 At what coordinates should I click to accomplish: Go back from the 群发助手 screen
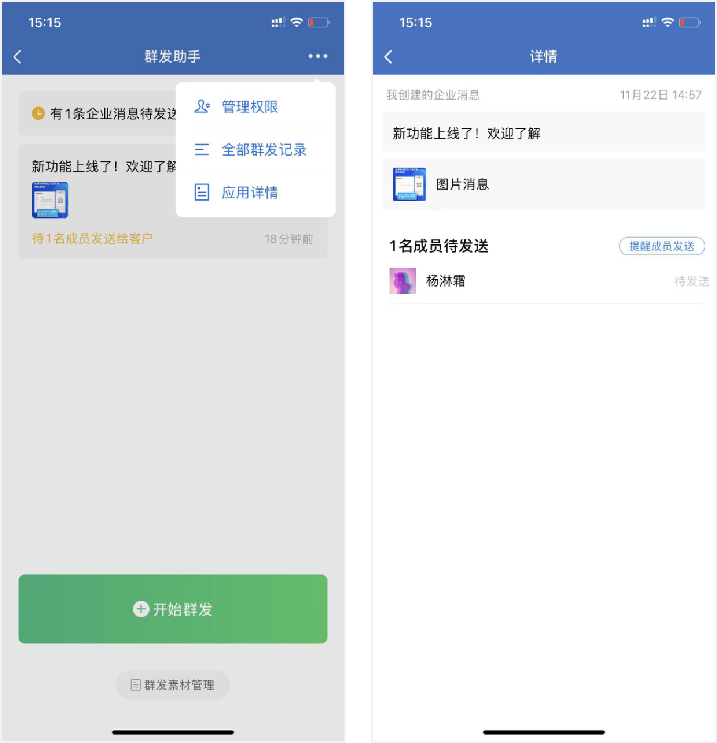18,57
